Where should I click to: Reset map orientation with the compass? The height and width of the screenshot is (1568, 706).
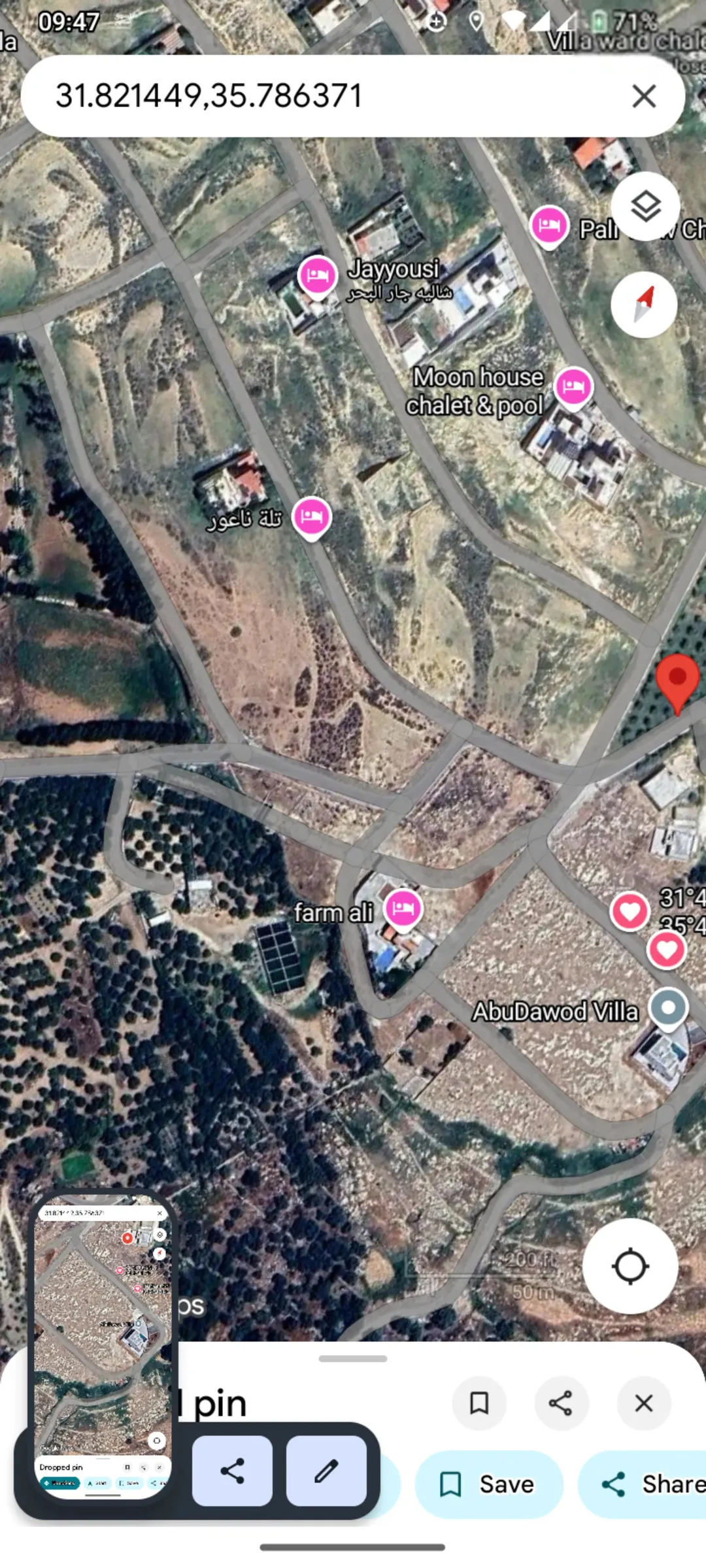[644, 305]
